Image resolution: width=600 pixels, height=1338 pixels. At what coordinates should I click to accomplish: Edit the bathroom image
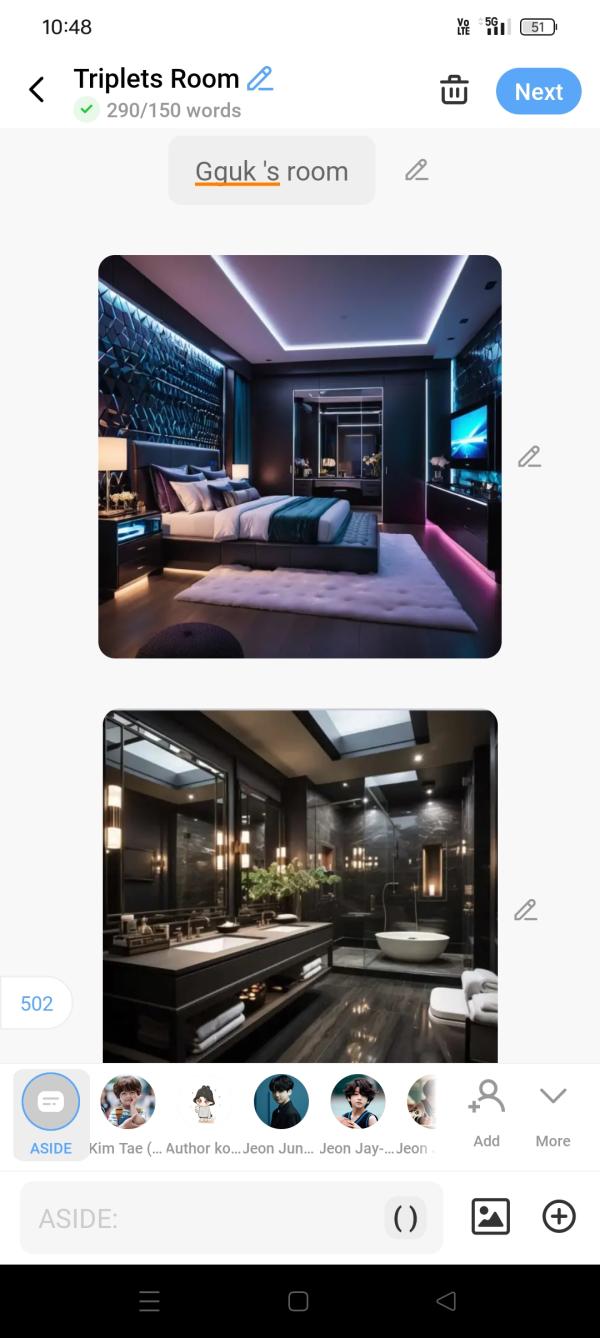coord(526,910)
